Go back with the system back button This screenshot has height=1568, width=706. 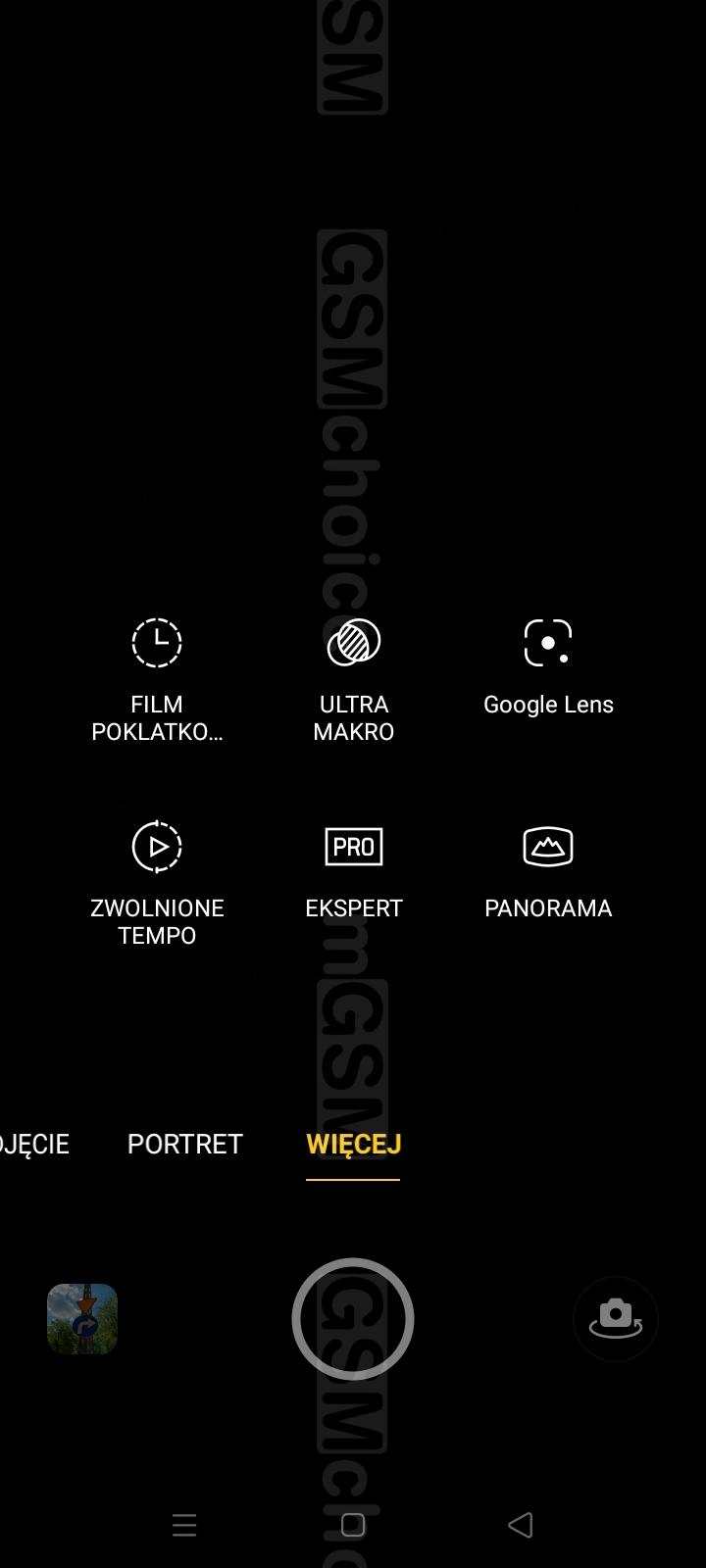[521, 1525]
